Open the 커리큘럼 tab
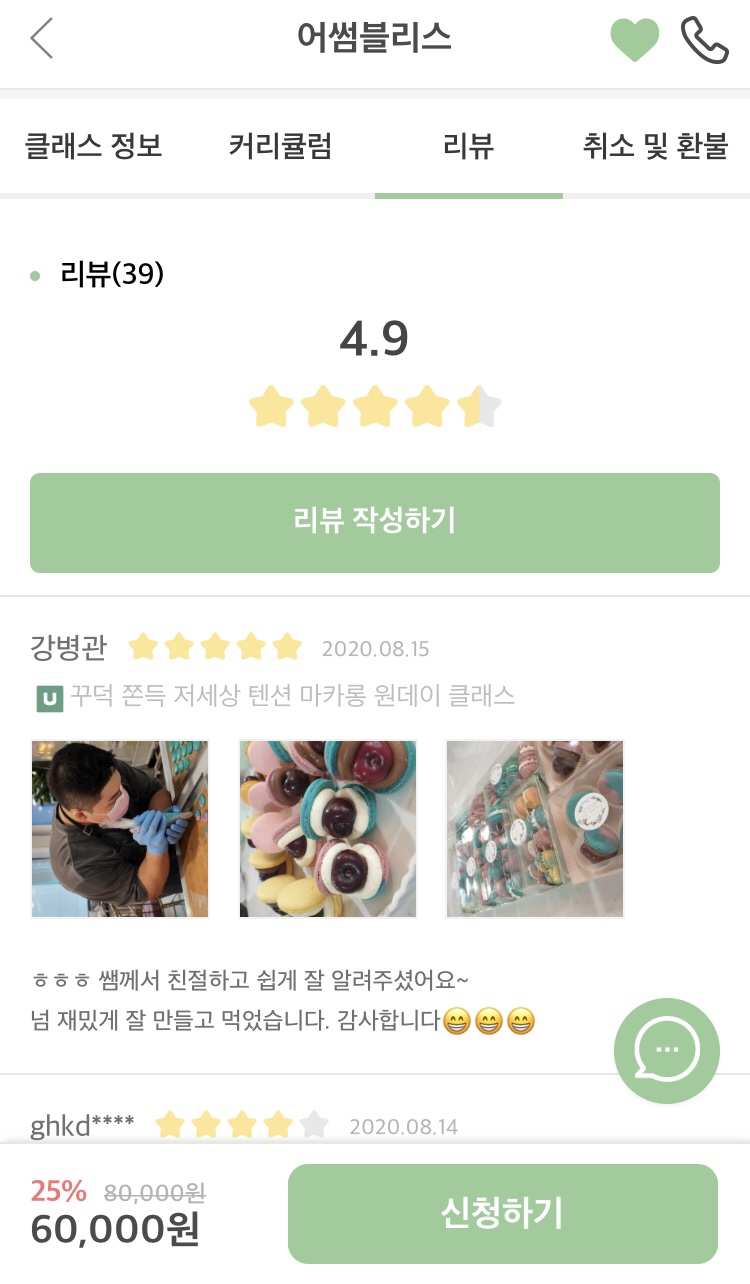The width and height of the screenshot is (750, 1284). 280,147
